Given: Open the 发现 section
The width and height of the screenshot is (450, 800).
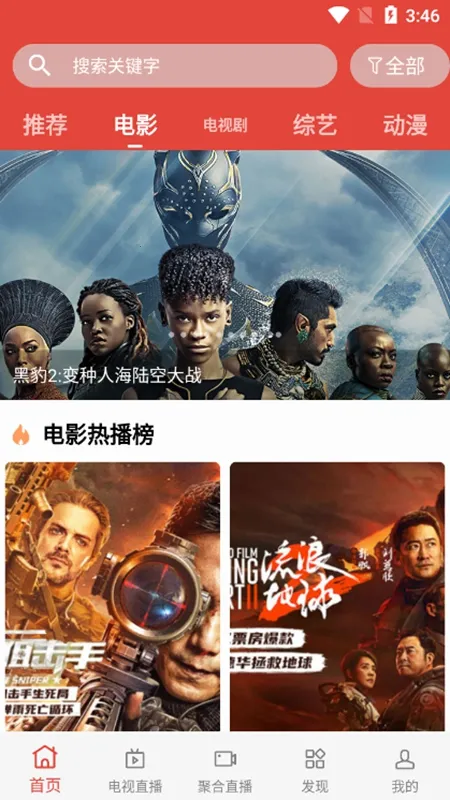Looking at the screenshot, I should pos(315,769).
